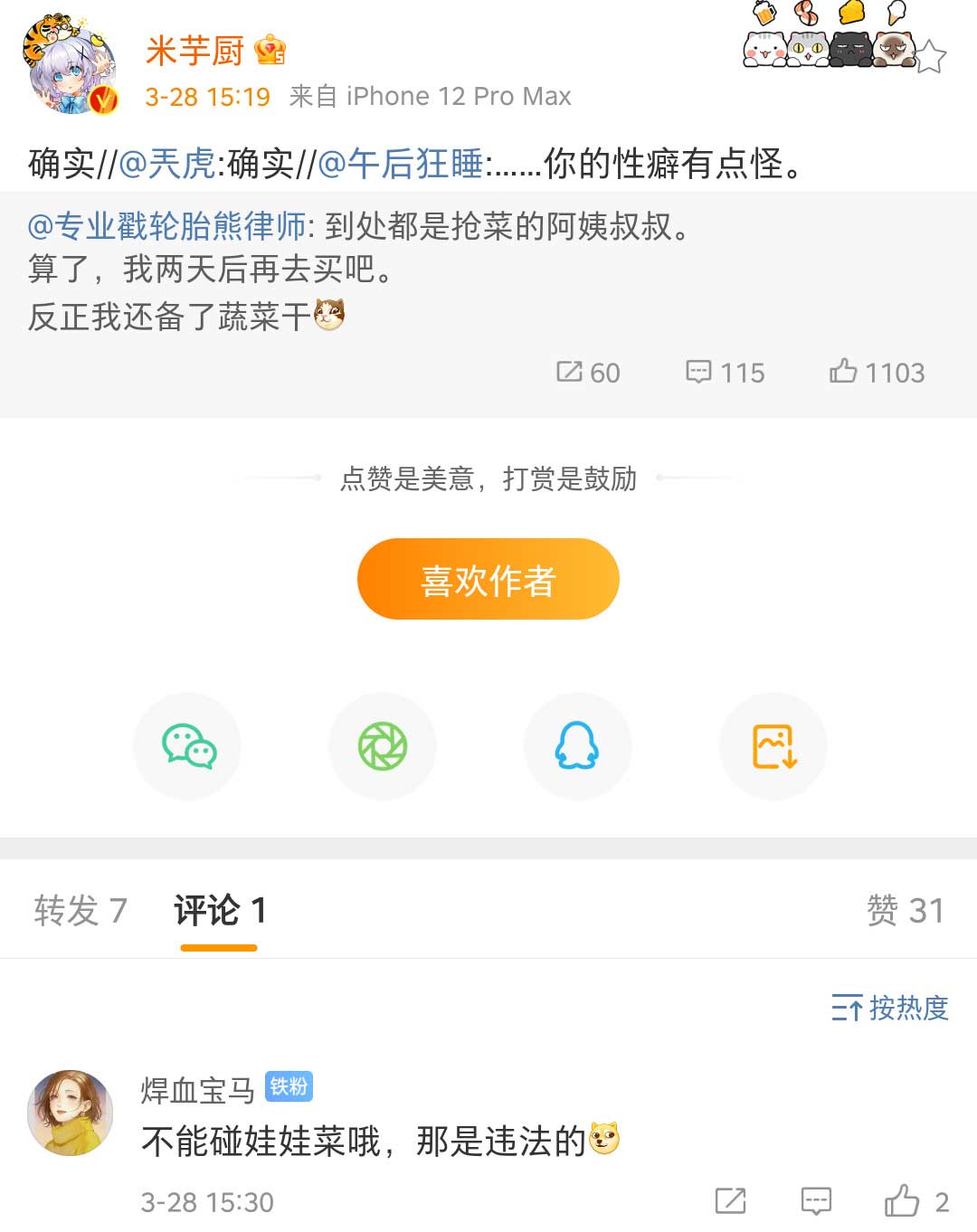Save the post as an image
This screenshot has width=977, height=1232.
(773, 746)
